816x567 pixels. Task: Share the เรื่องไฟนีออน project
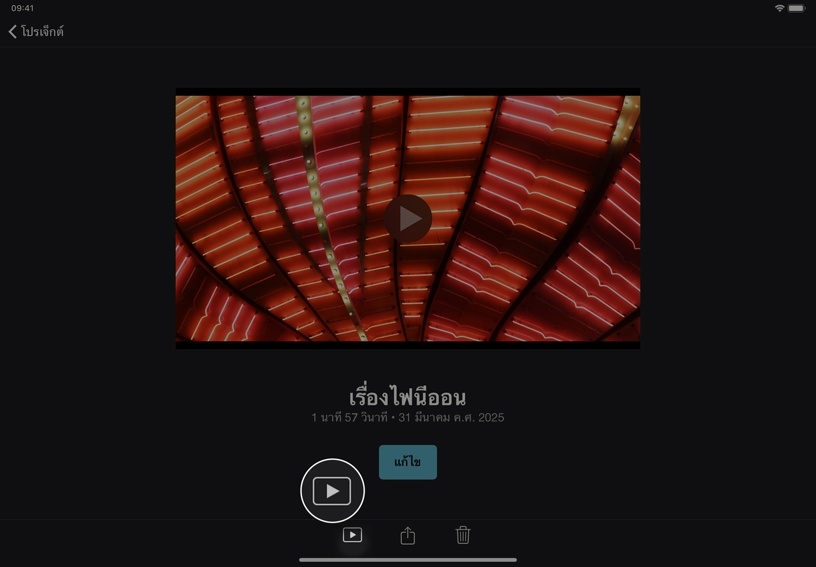[408, 536]
